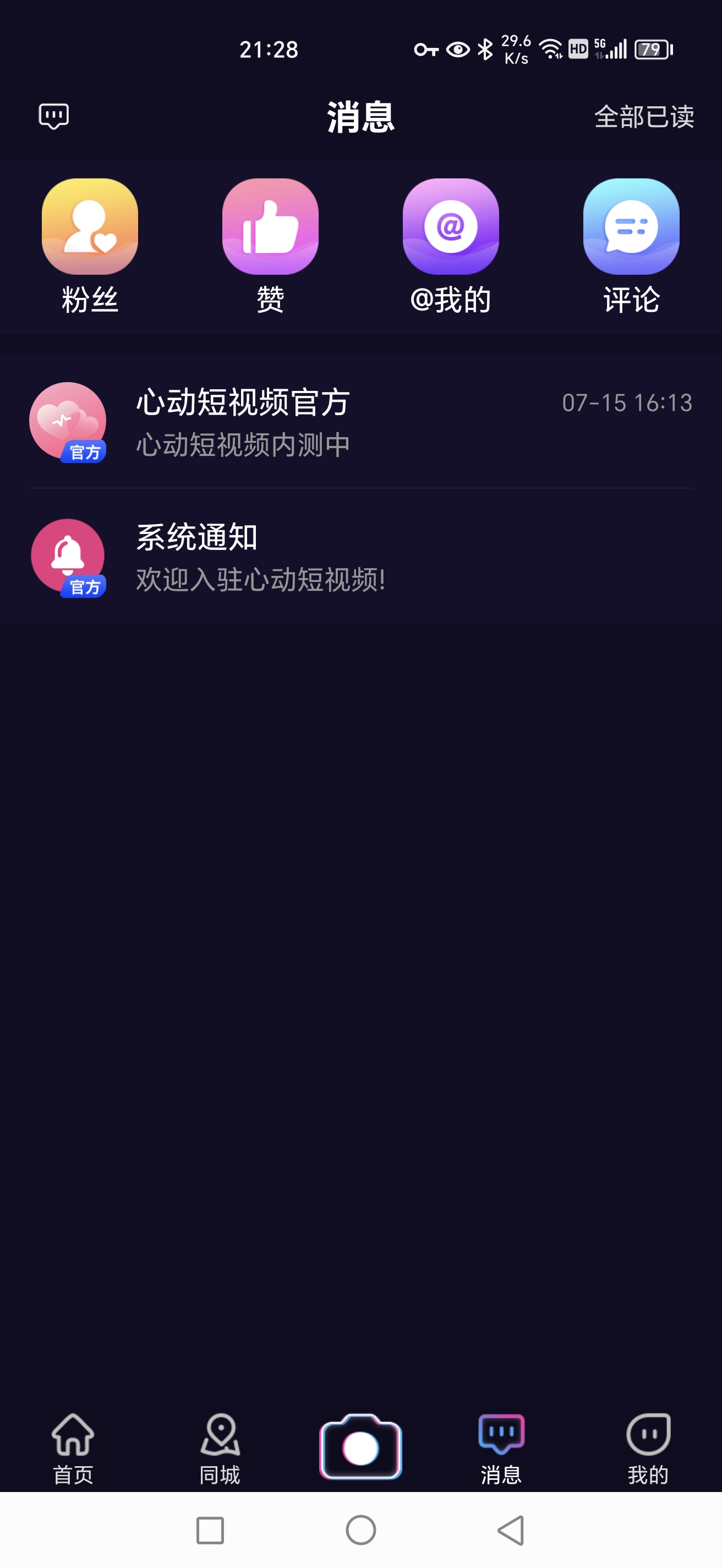Switch to the 首页 home tab
This screenshot has width=722, height=1568.
click(x=73, y=1447)
